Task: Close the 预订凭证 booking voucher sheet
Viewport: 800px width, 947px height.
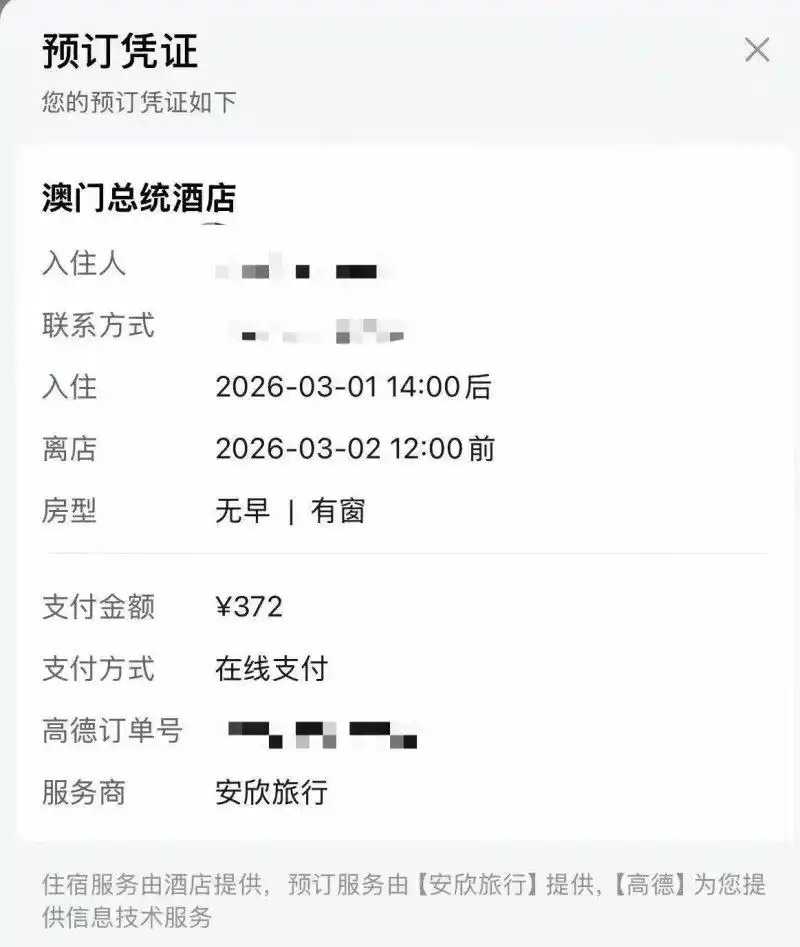Action: (x=757, y=50)
